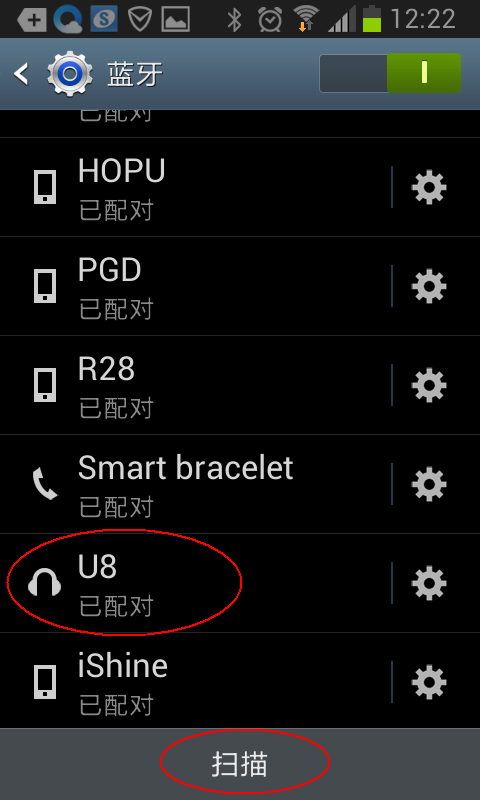This screenshot has width=480, height=800.
Task: Select the paired device HOPU
Action: 196,187
